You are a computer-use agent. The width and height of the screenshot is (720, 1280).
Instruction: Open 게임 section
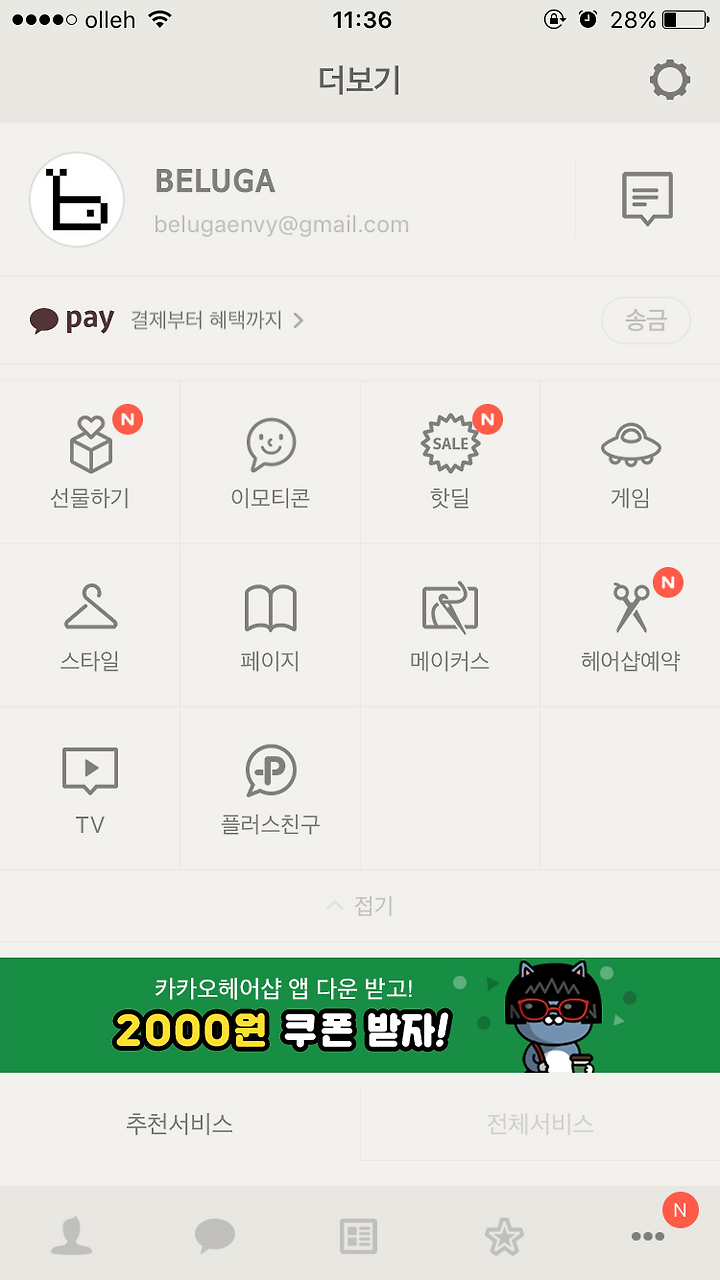[630, 462]
